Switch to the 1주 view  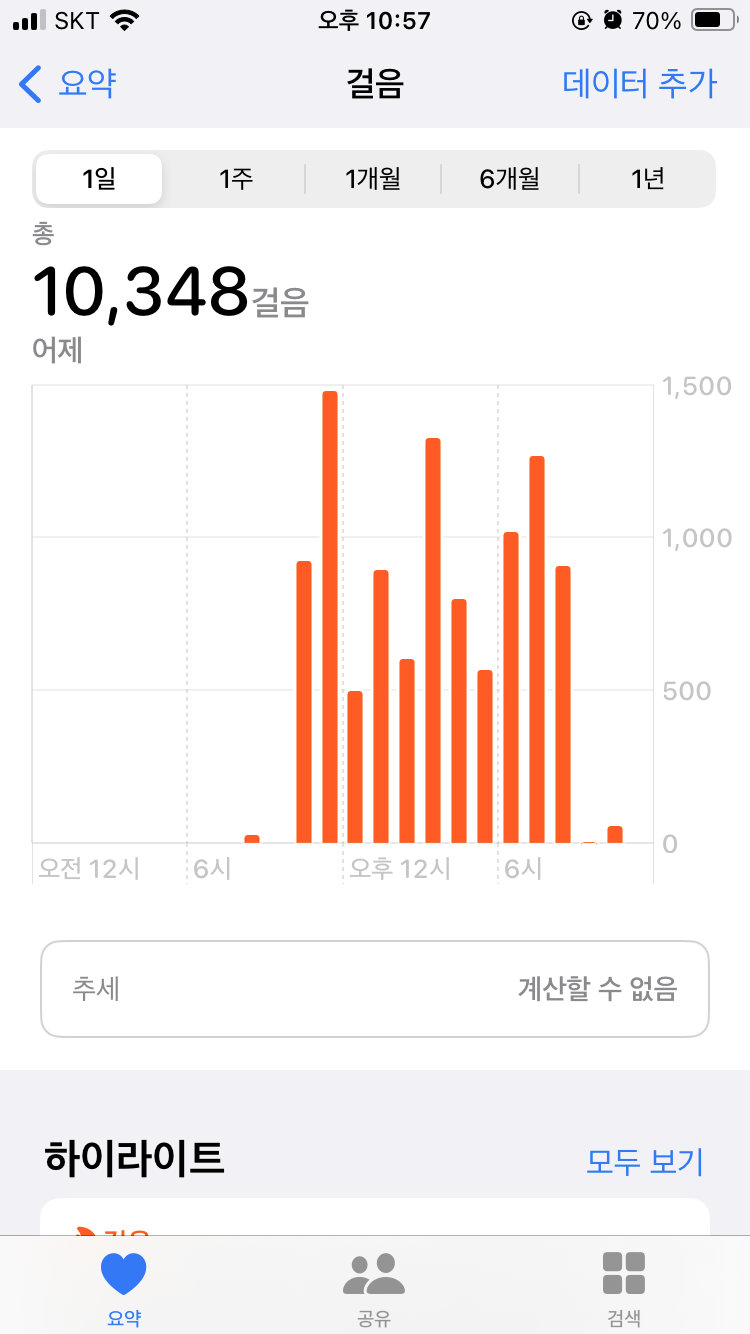(236, 179)
